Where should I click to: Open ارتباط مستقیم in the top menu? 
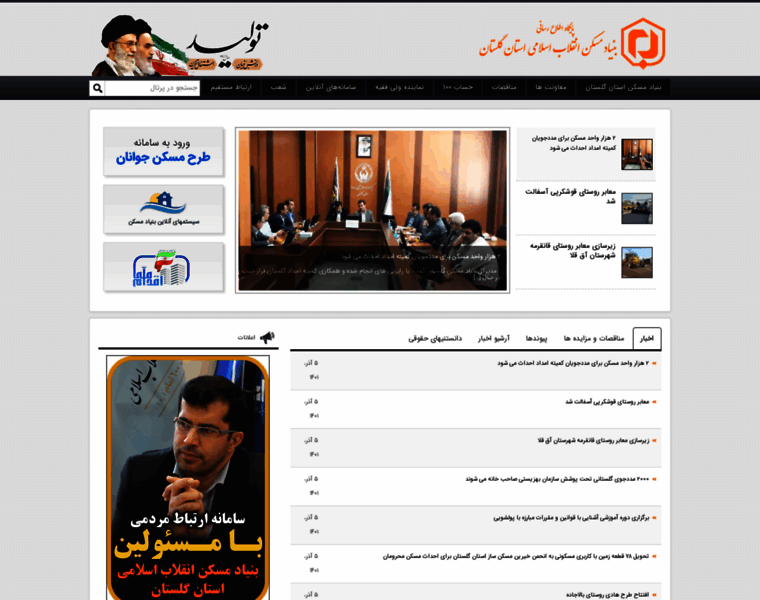point(230,88)
